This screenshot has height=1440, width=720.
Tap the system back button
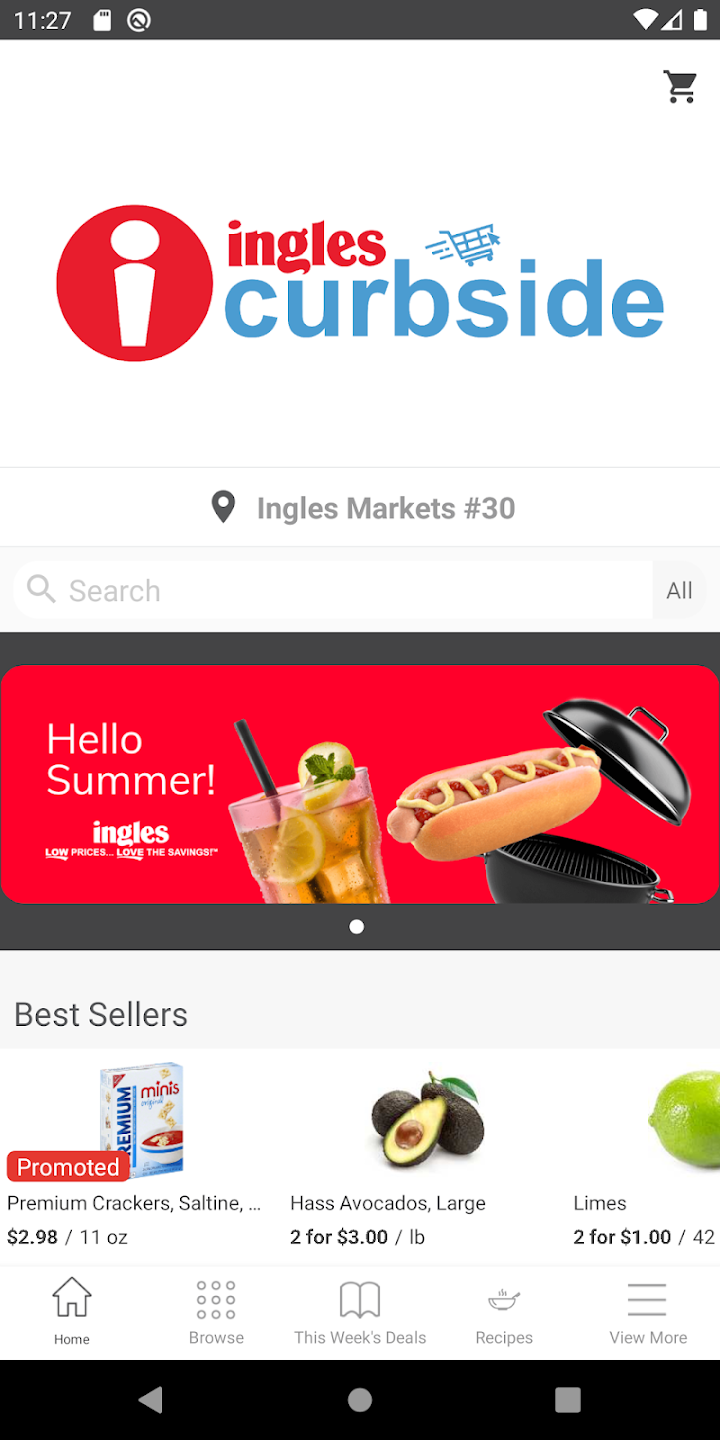[x=151, y=1400]
